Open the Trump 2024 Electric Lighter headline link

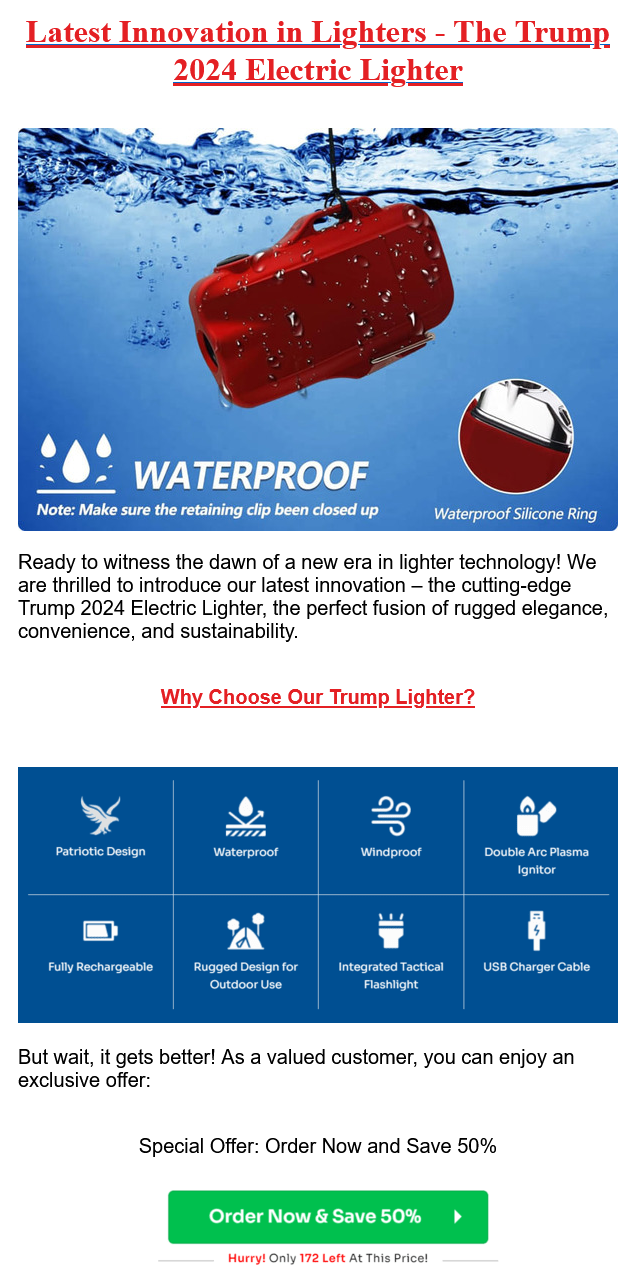coord(317,51)
